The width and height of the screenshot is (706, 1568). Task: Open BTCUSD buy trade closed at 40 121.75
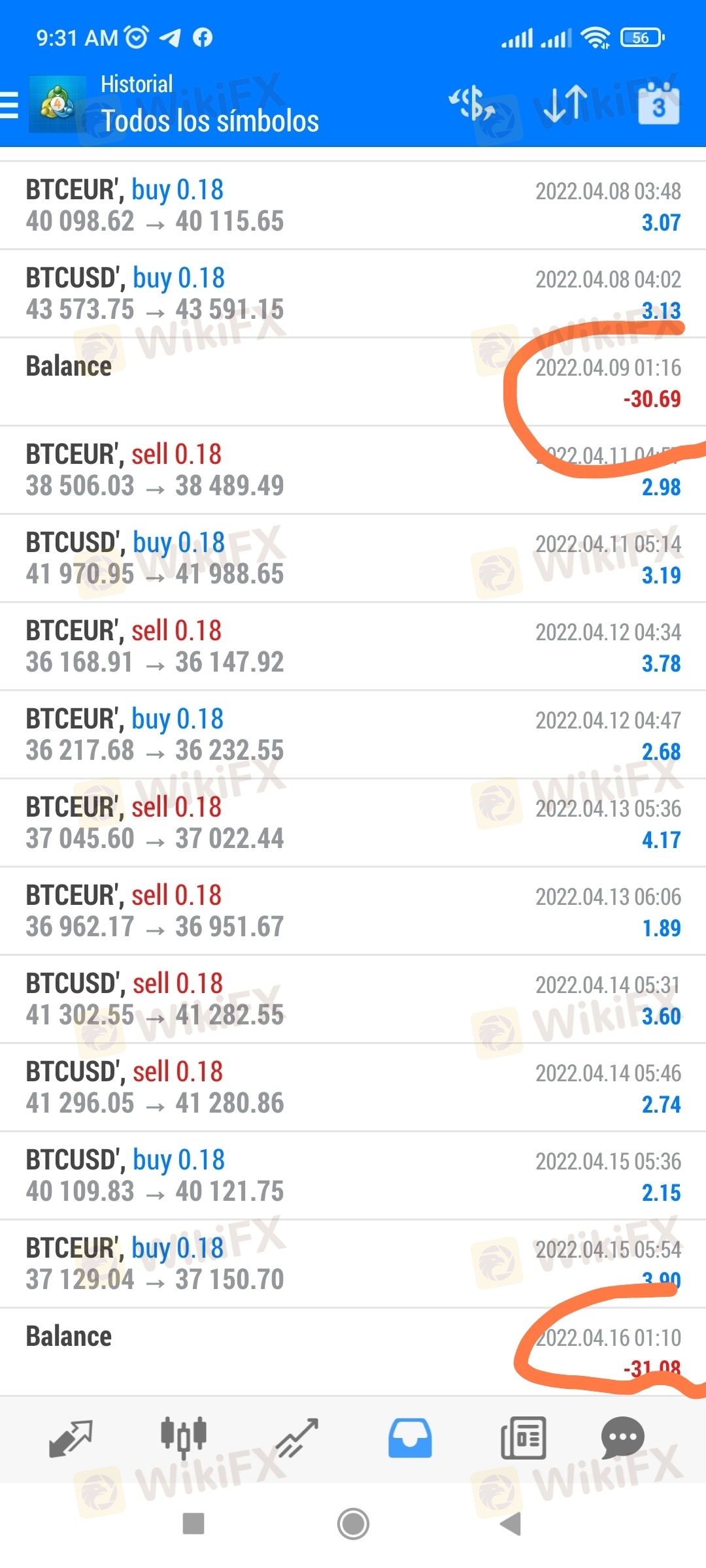click(x=353, y=1175)
